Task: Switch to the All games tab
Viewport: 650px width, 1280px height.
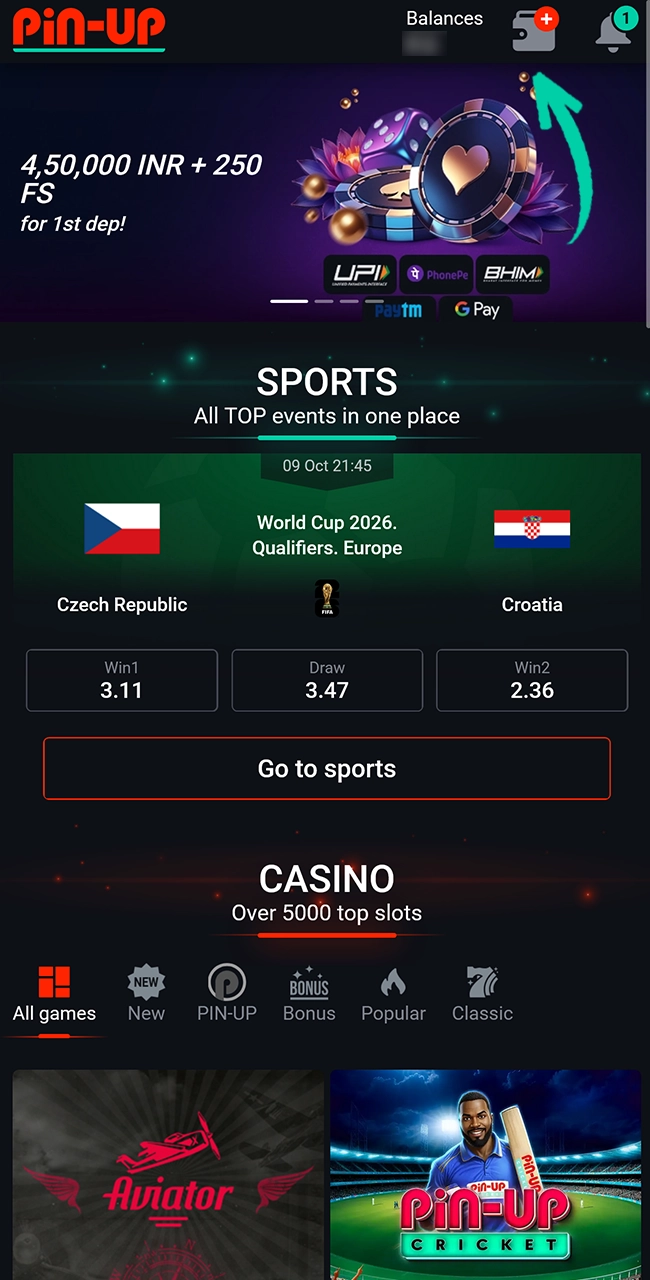Action: [54, 994]
